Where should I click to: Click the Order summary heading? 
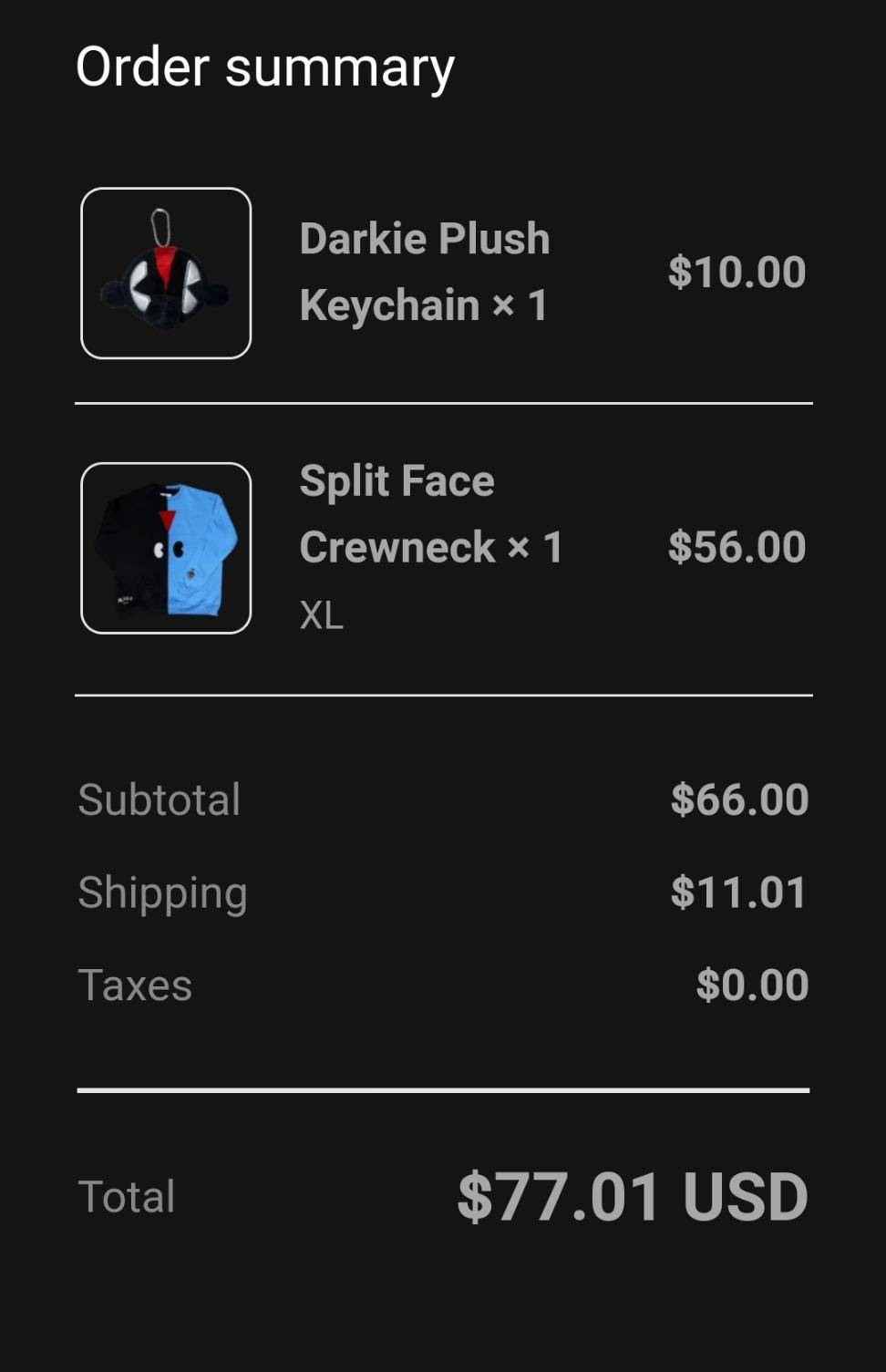(263, 66)
